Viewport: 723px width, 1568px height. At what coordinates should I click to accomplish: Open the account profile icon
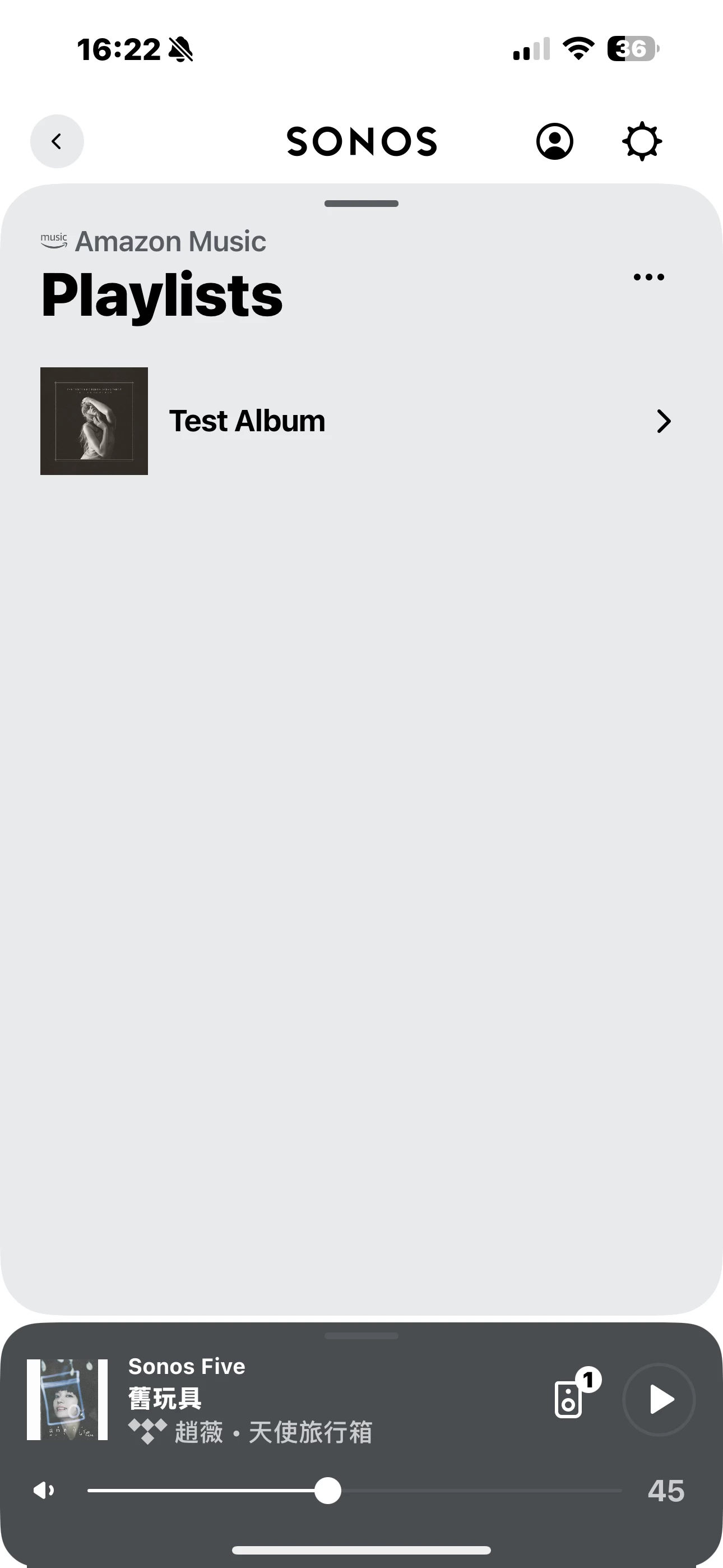tap(554, 141)
